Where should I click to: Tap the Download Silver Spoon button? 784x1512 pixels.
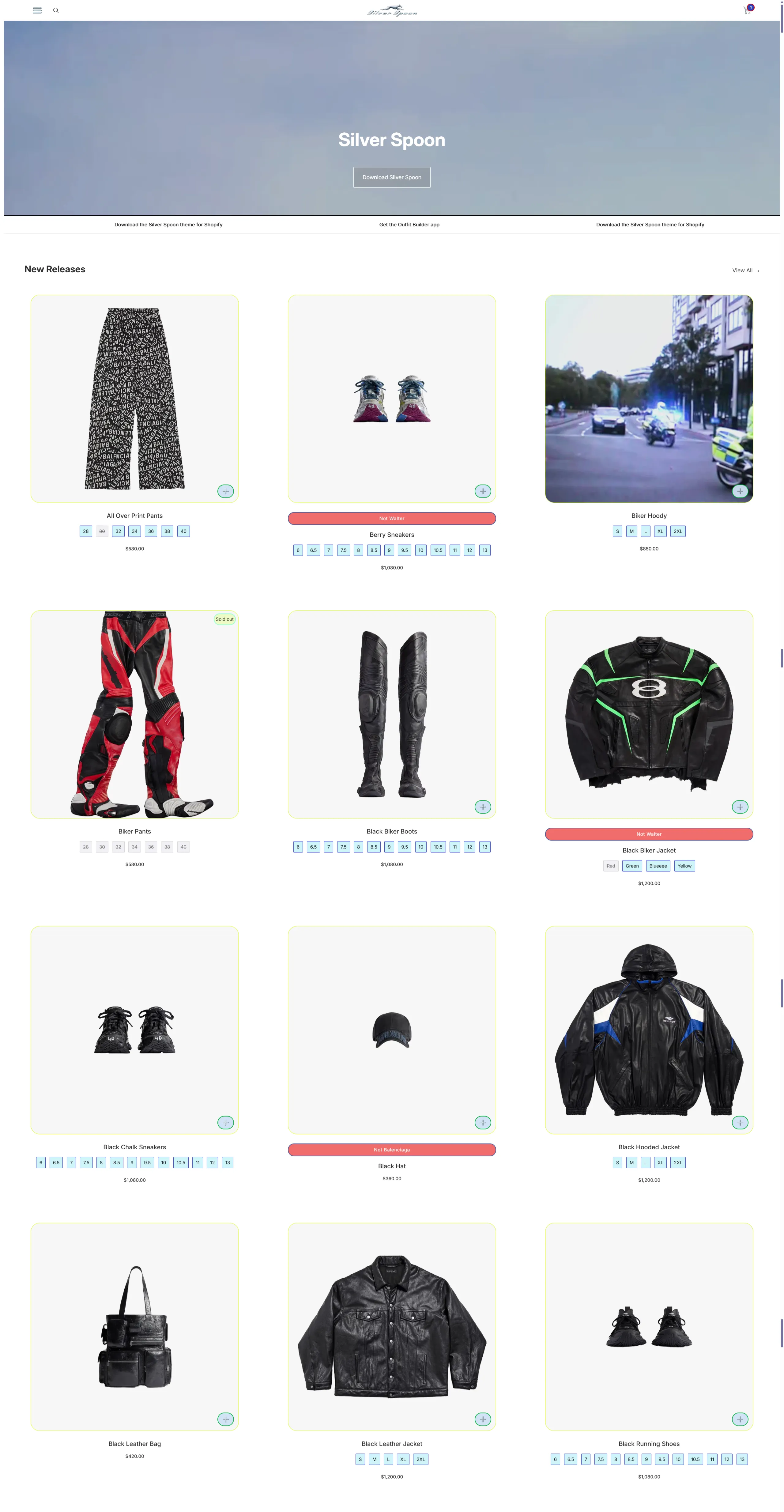[391, 177]
